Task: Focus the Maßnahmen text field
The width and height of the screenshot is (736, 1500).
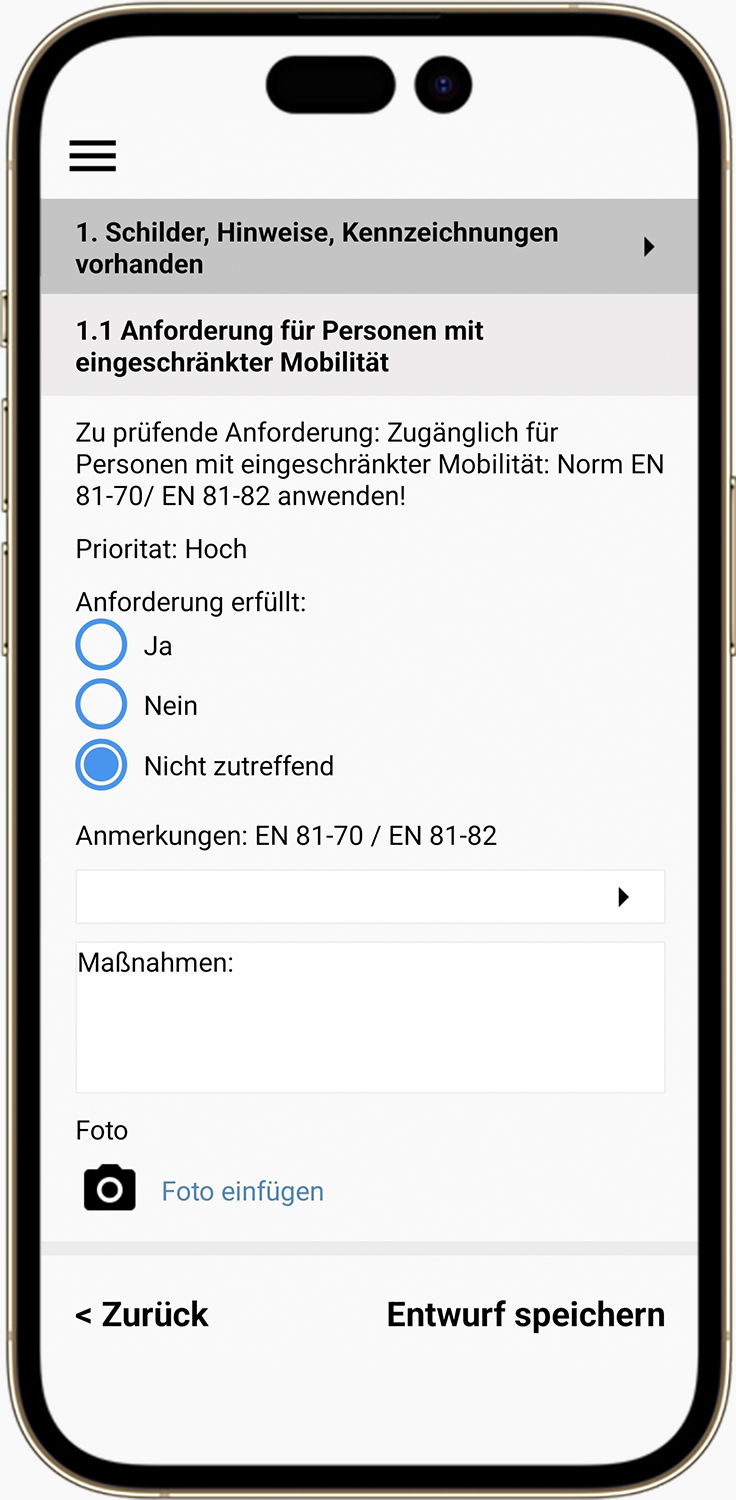Action: pos(370,1030)
